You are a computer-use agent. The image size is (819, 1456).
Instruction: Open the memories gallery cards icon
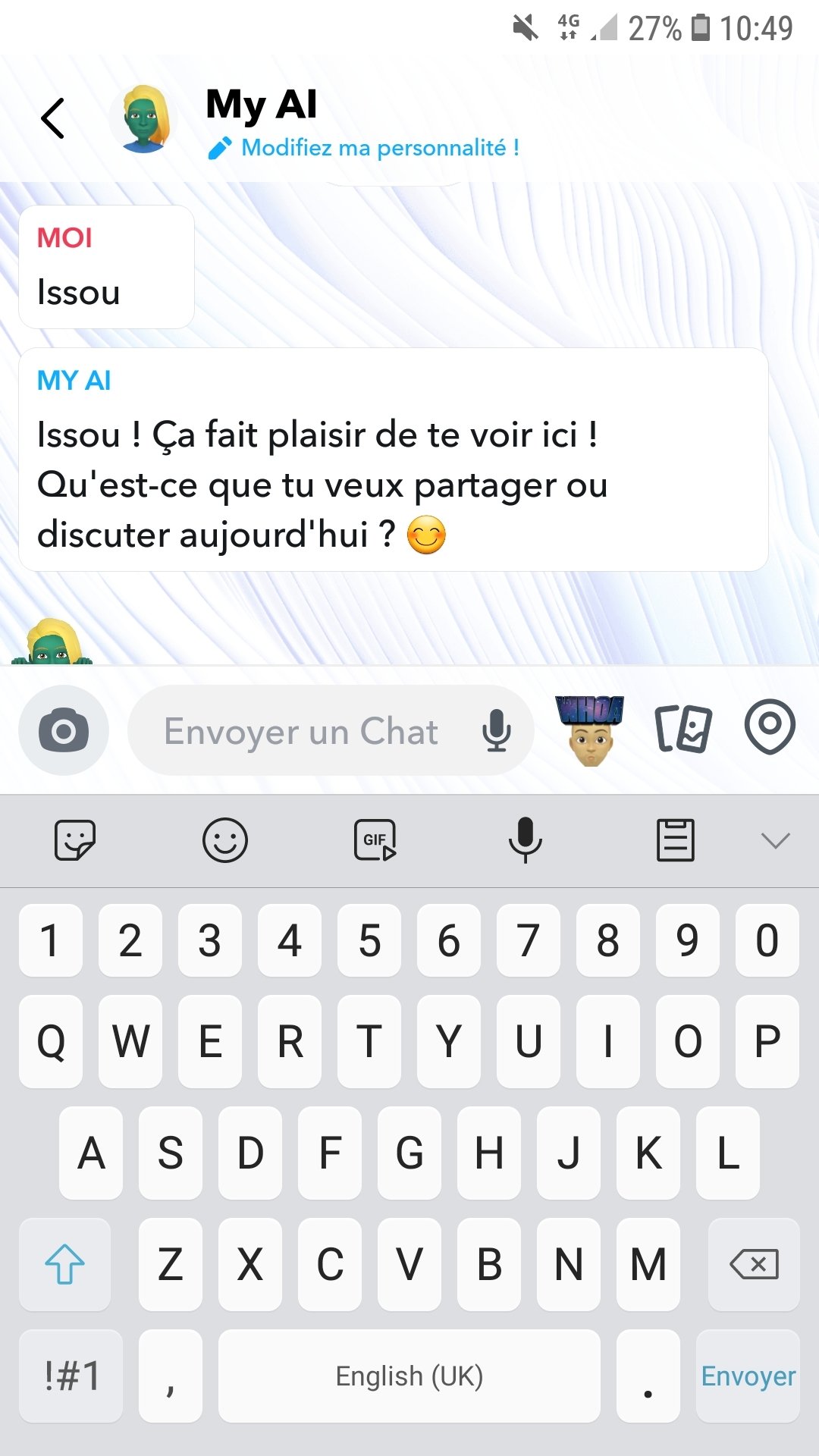tap(683, 729)
